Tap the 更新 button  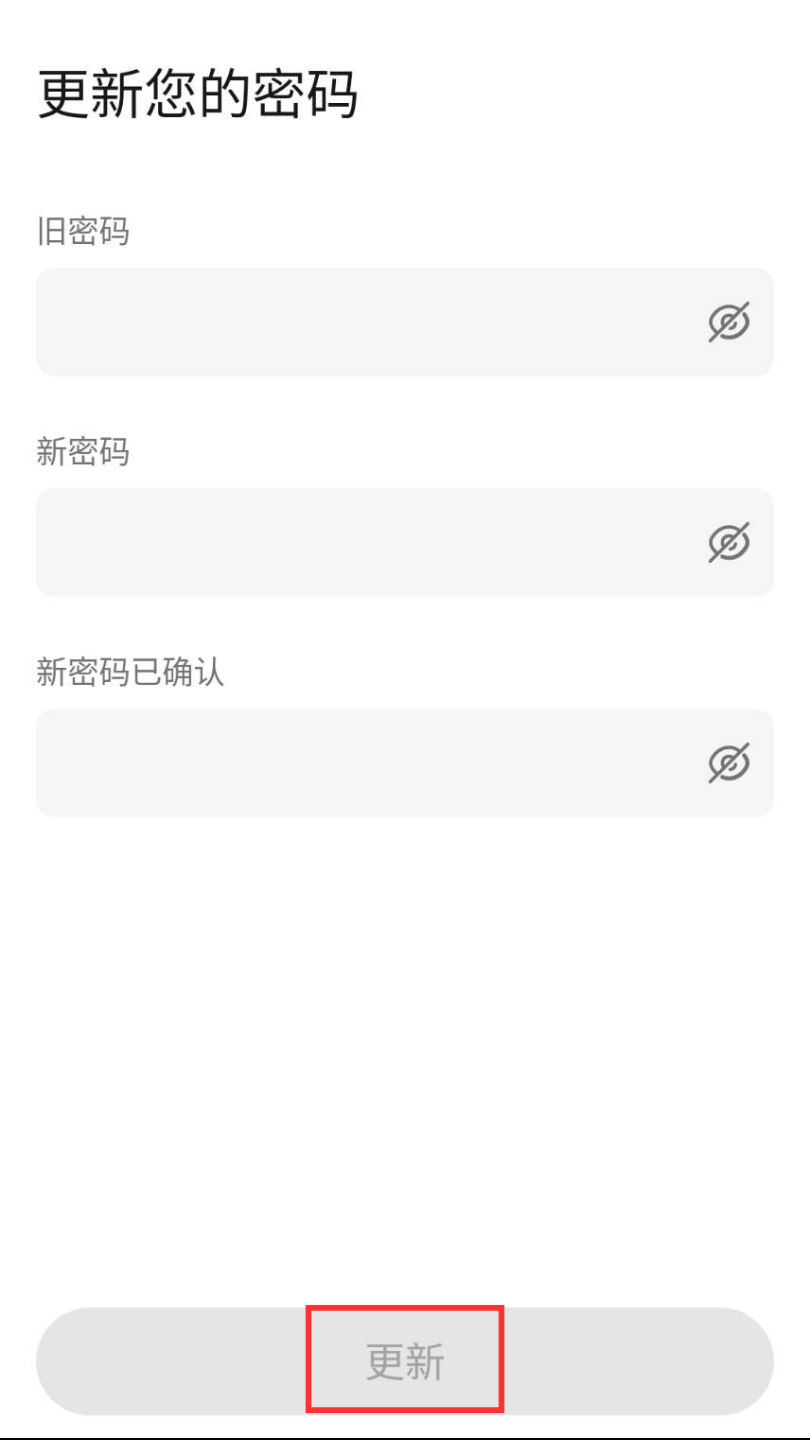click(x=404, y=1361)
